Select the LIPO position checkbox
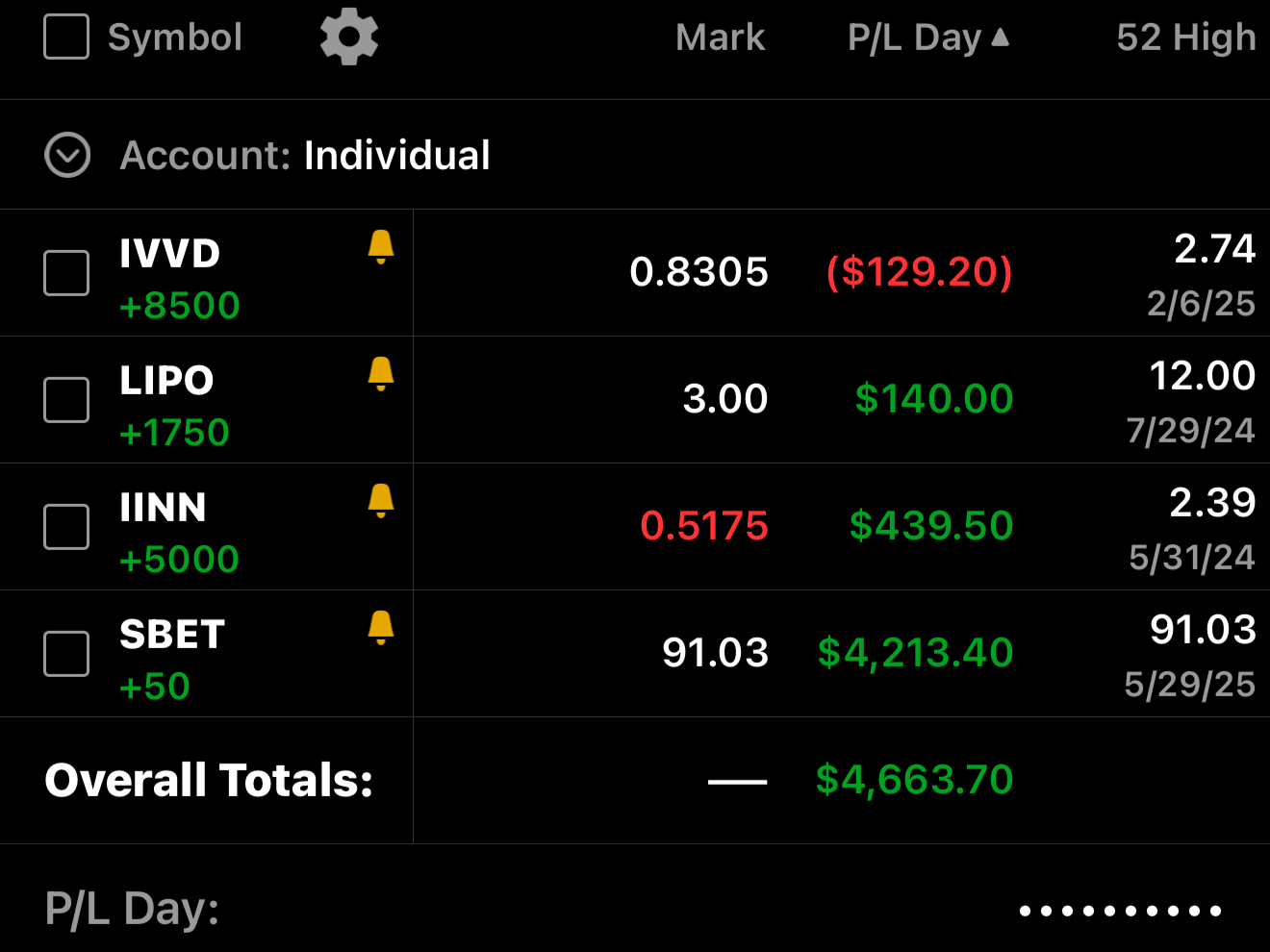1270x952 pixels. click(x=66, y=400)
